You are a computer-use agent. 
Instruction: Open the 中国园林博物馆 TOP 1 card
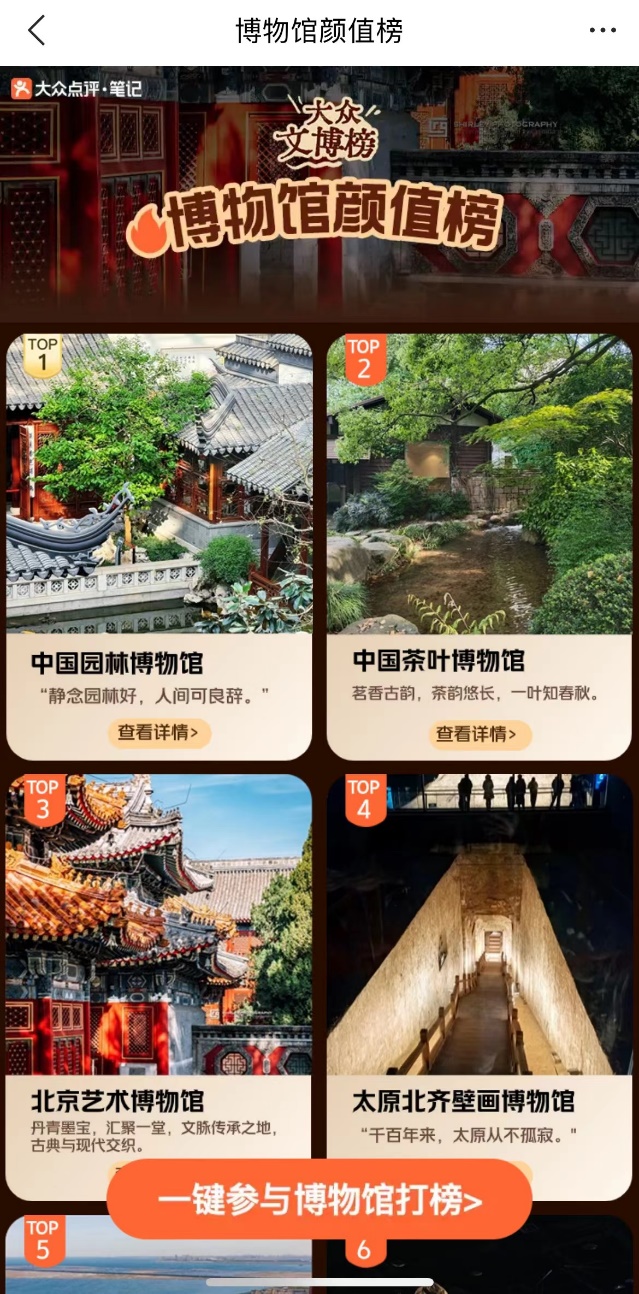pos(159,500)
